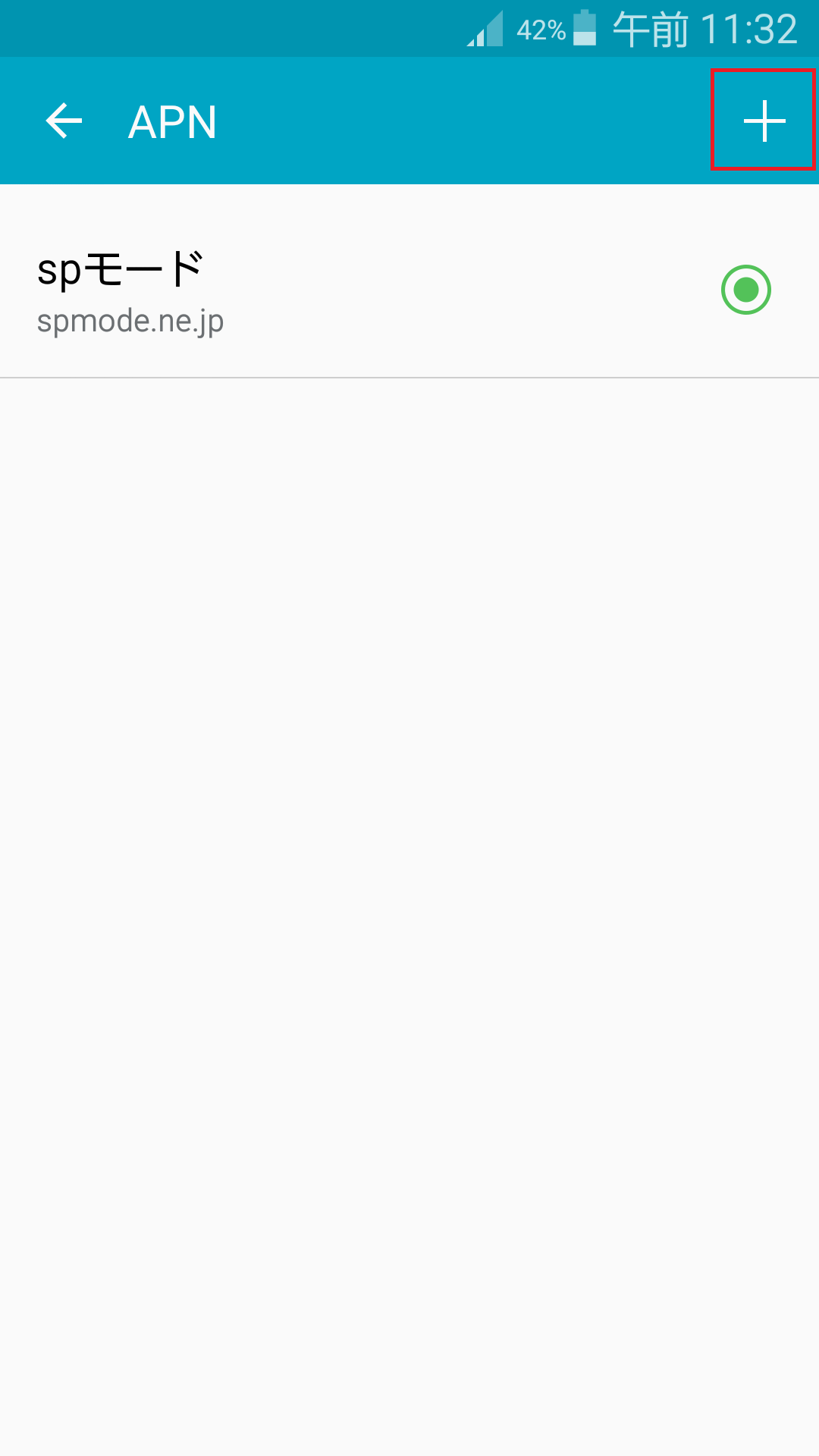Select the spモード radio button
Screen dimensions: 819x1456
tap(746, 290)
